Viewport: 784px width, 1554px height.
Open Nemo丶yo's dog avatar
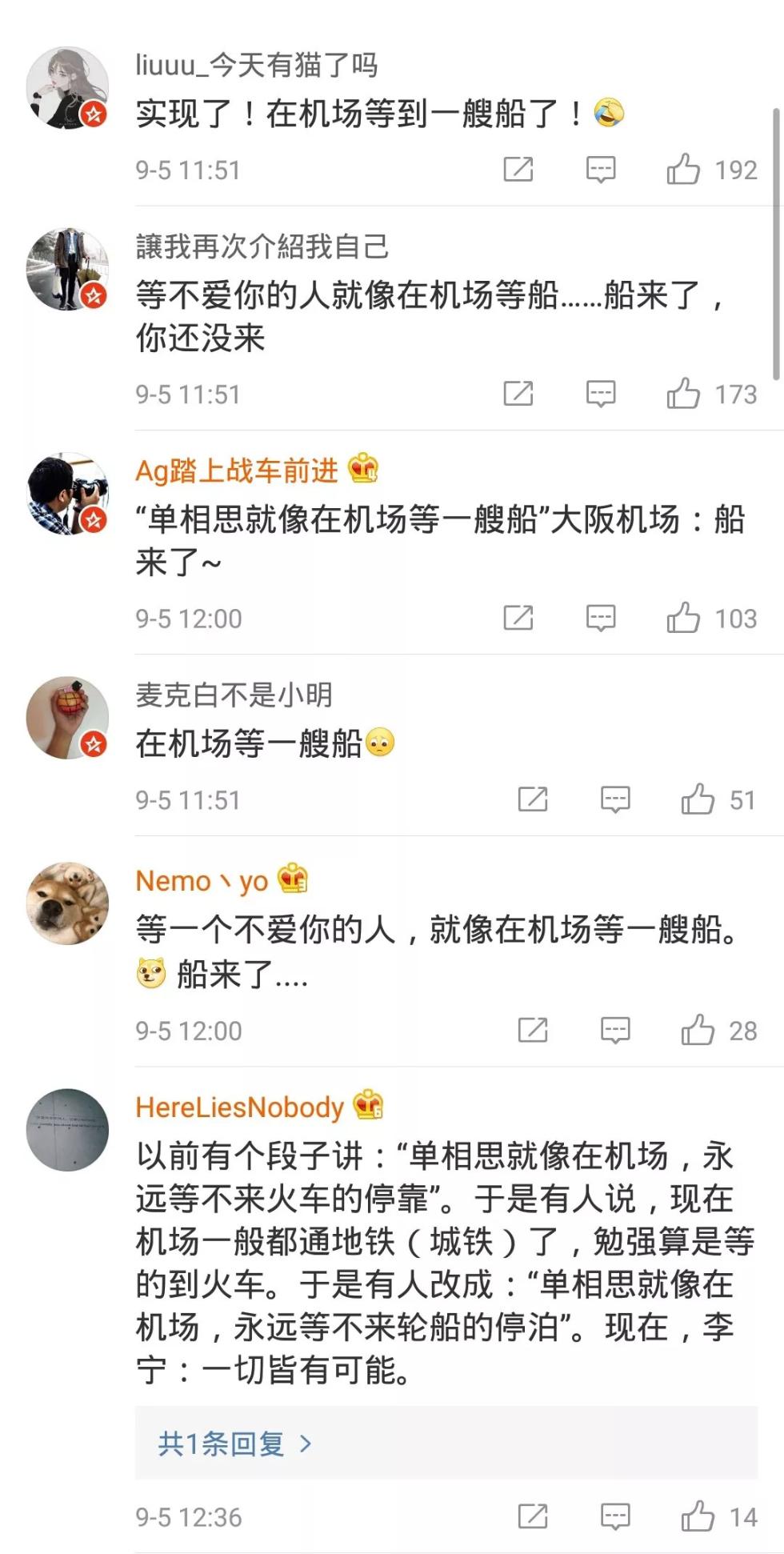click(x=67, y=903)
